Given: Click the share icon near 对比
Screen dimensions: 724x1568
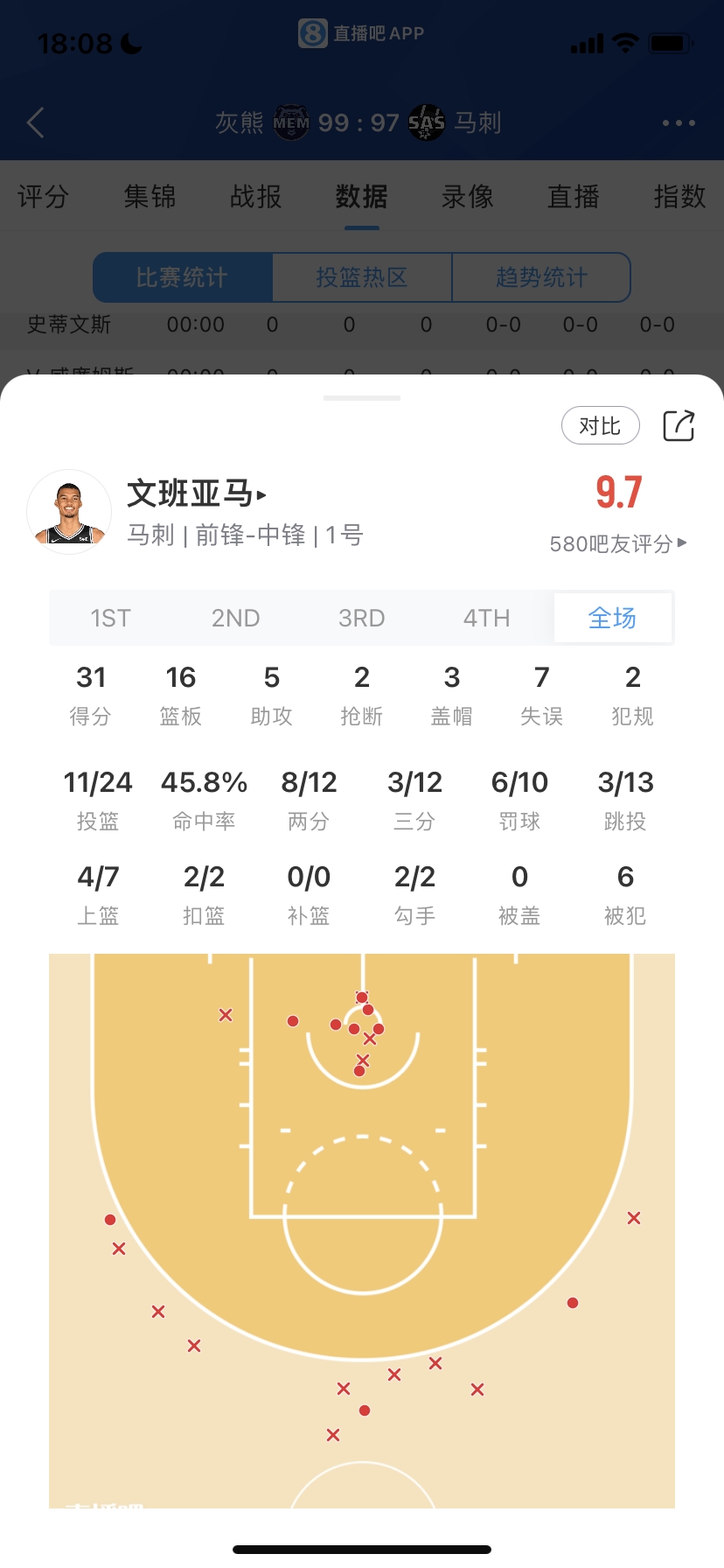Looking at the screenshot, I should [679, 426].
